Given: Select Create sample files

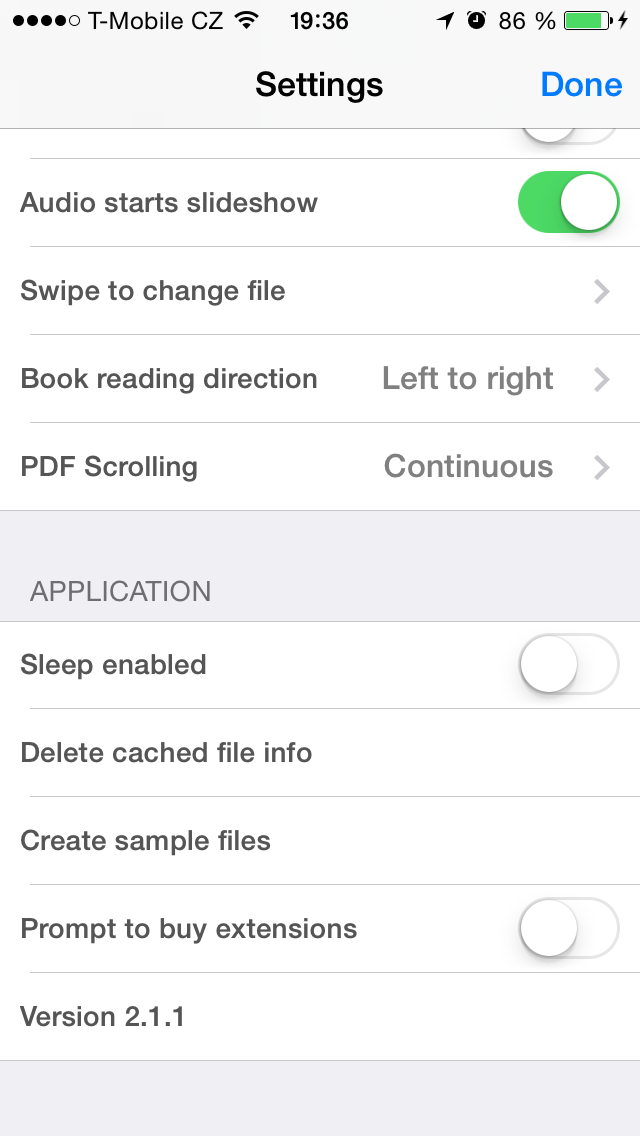Looking at the screenshot, I should click(146, 841).
